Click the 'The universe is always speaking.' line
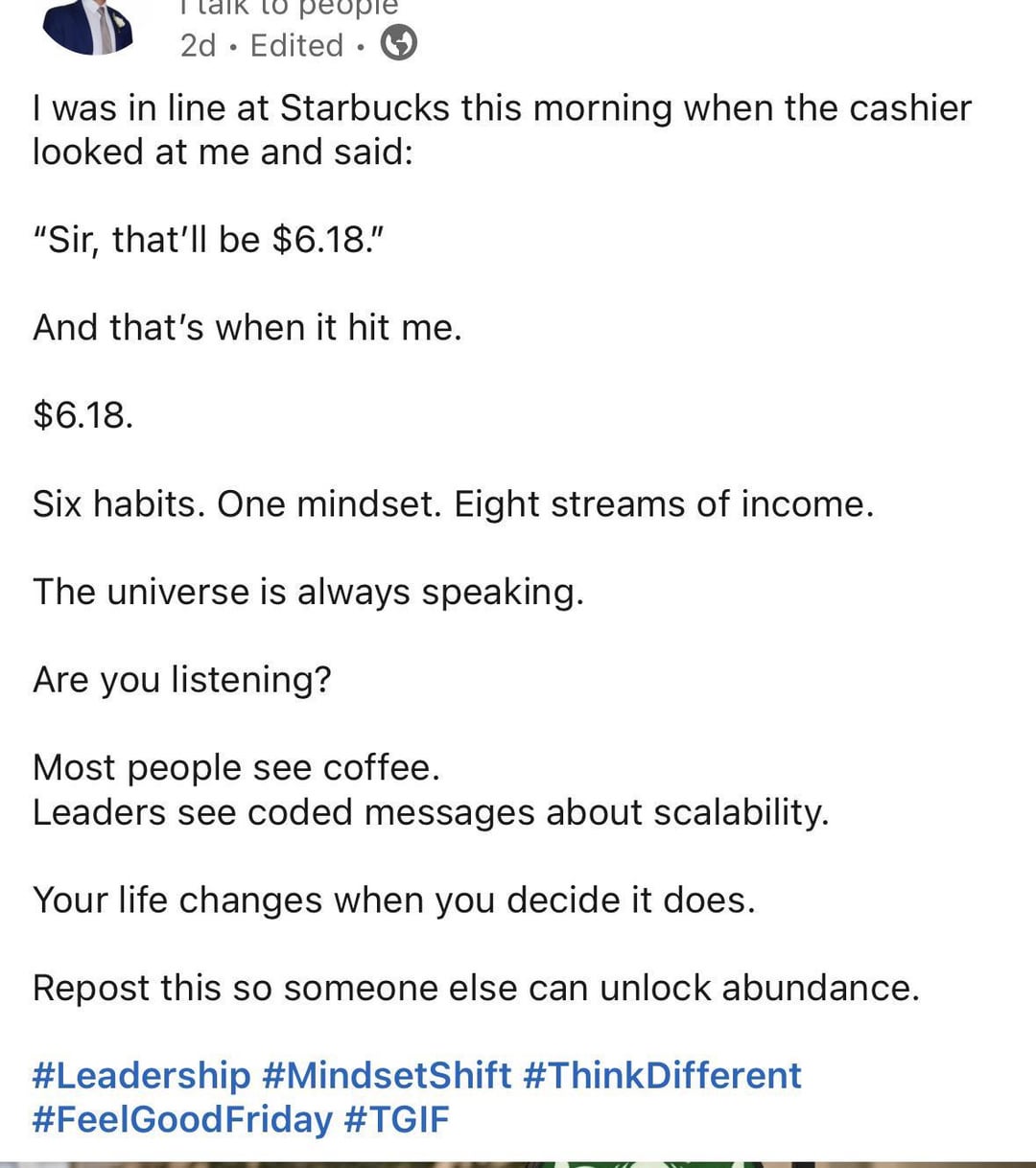The width and height of the screenshot is (1036, 1168). [x=308, y=592]
